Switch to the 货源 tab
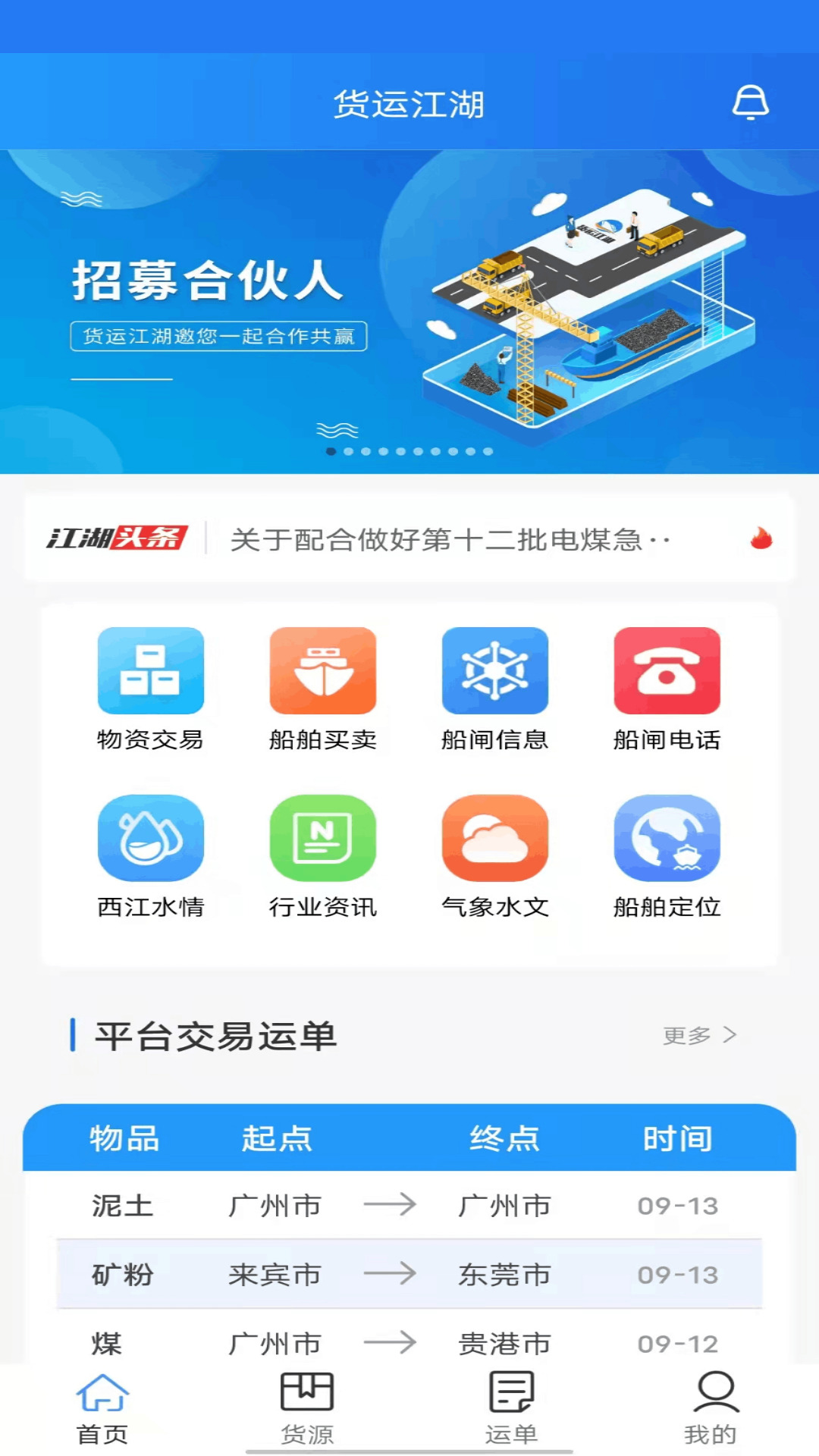Viewport: 819px width, 1456px height. (307, 1407)
